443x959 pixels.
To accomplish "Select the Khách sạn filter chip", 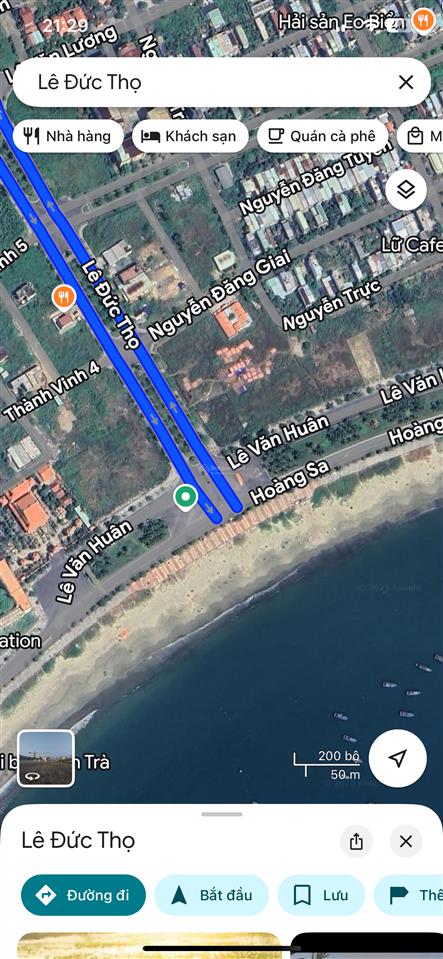I will coord(190,136).
